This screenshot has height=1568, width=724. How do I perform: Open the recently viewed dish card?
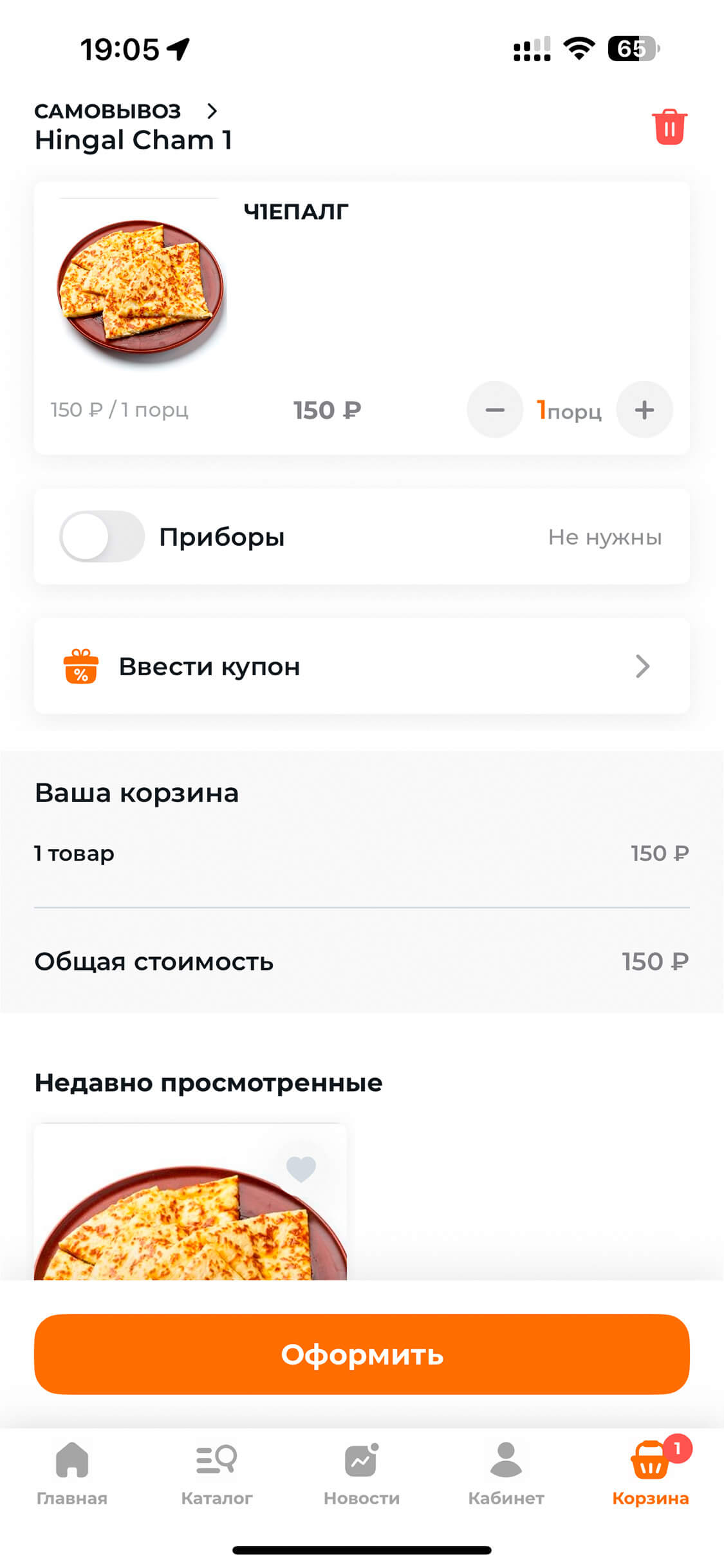(190, 1223)
